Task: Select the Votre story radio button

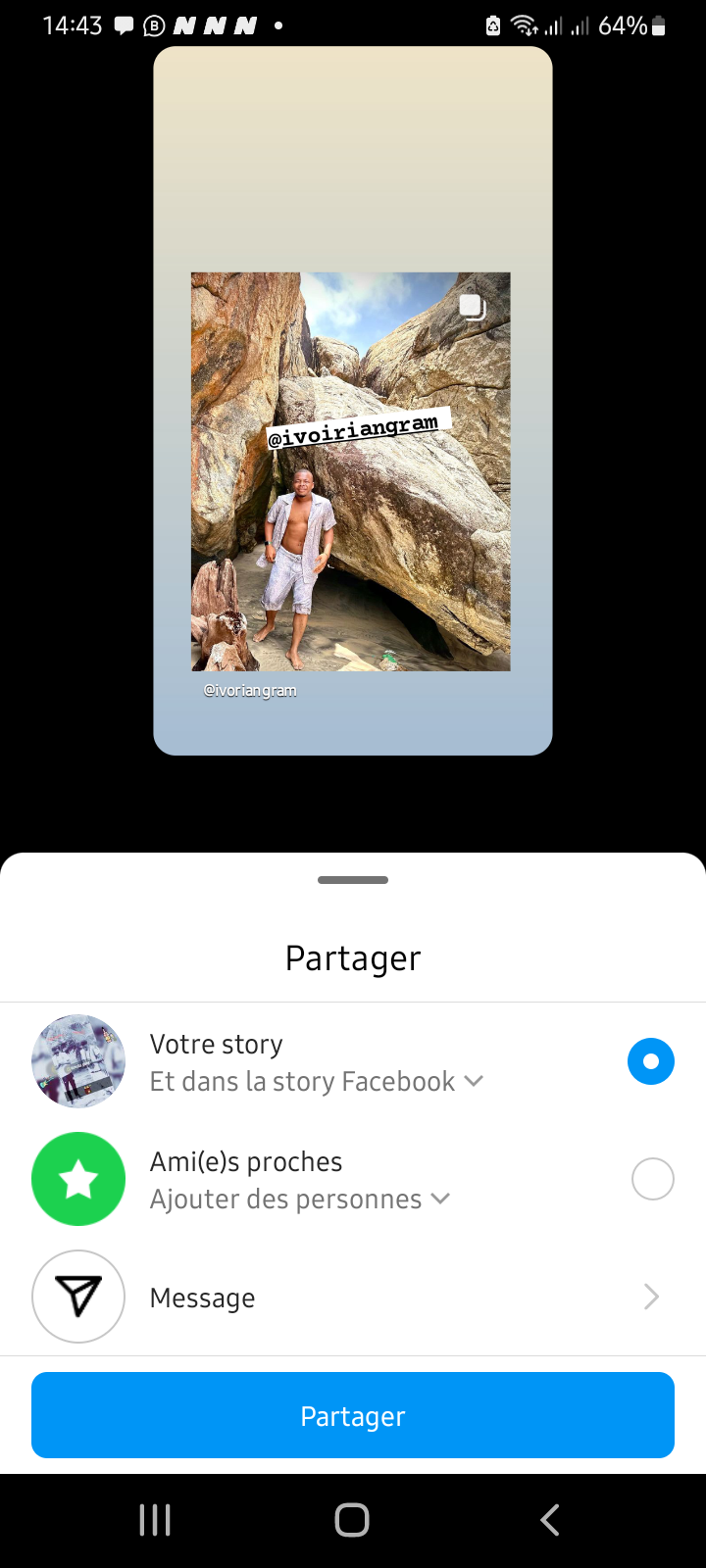Action: [x=650, y=1061]
